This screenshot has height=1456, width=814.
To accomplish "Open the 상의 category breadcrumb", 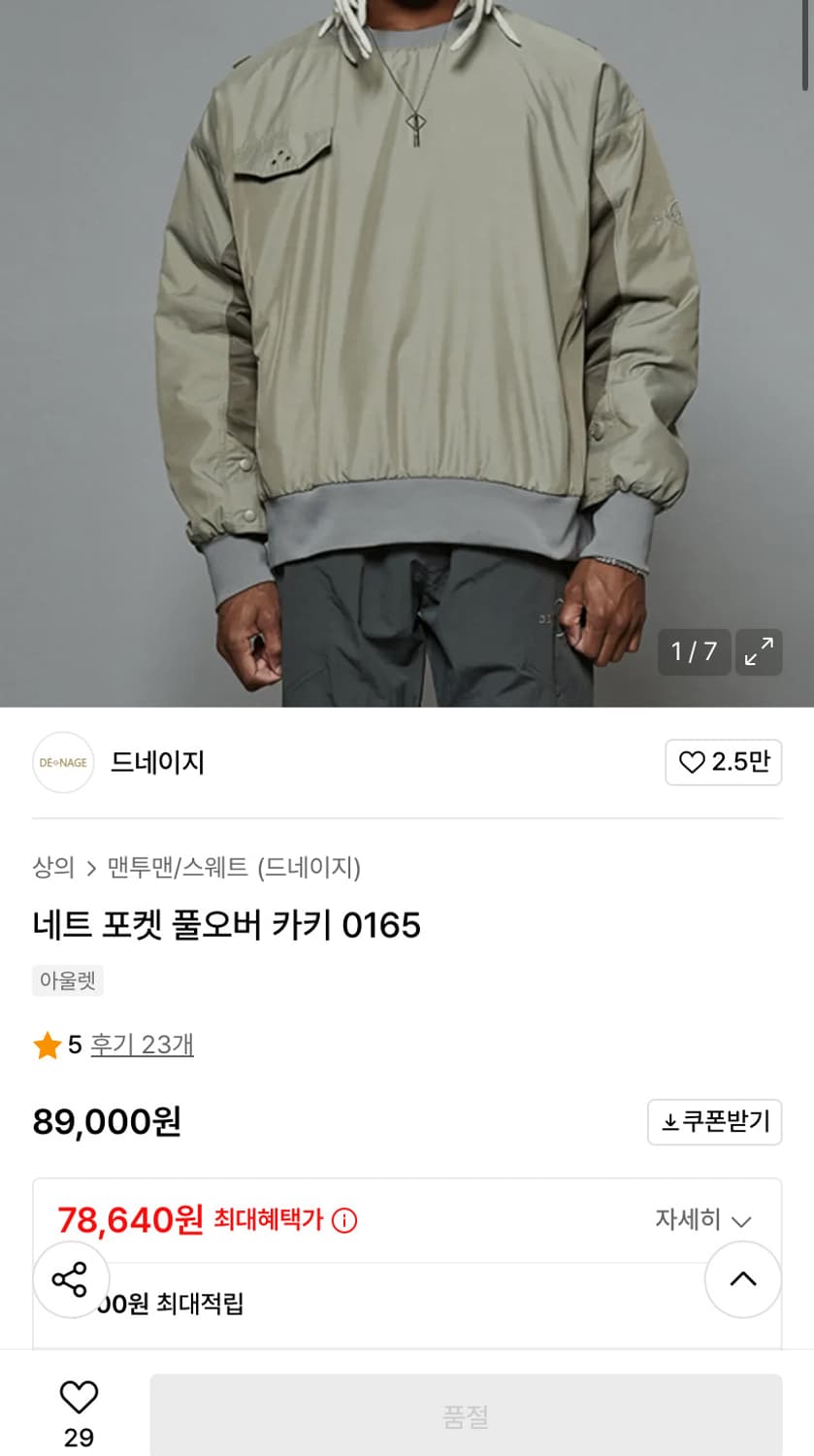I will (x=54, y=869).
